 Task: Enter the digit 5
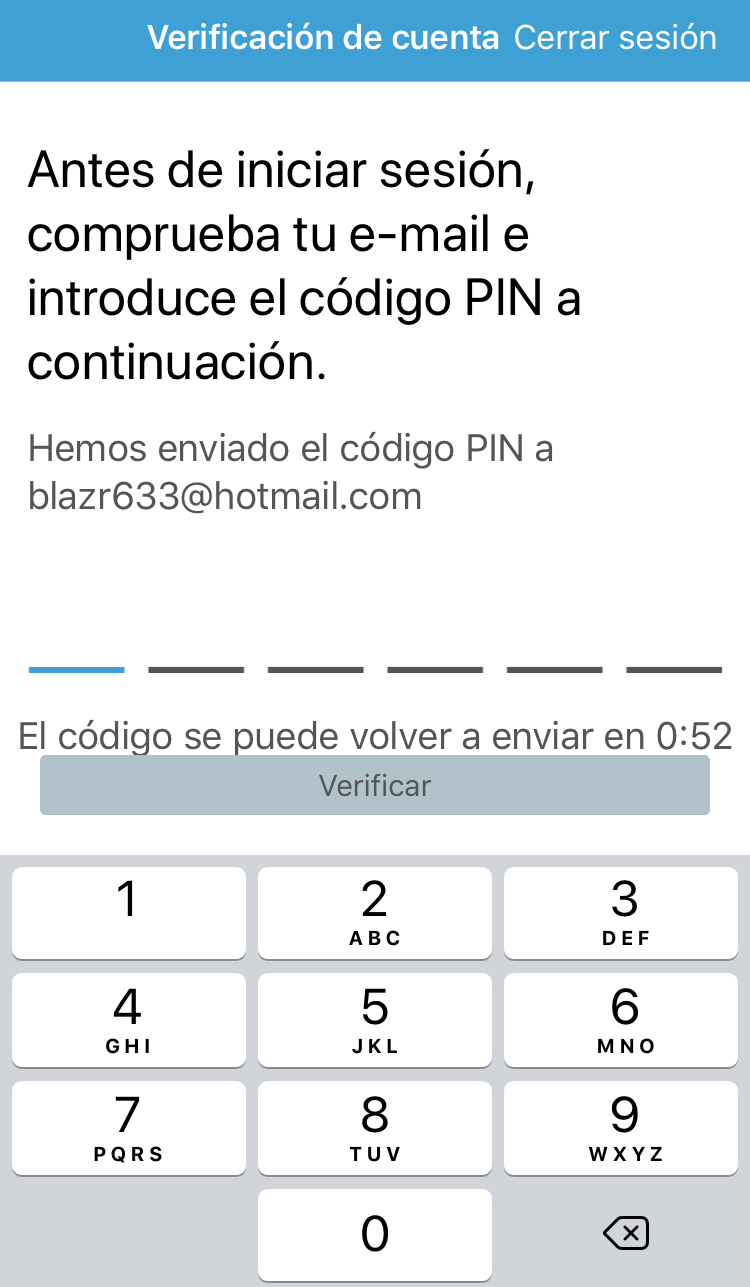point(375,1020)
